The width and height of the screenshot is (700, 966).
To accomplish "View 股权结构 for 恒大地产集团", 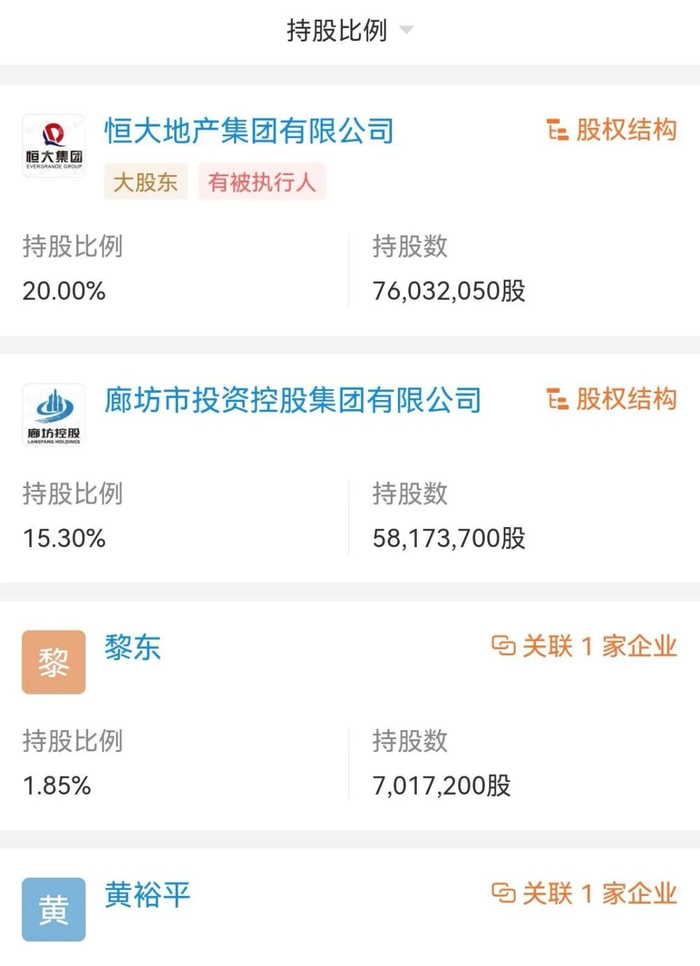I will tap(611, 131).
